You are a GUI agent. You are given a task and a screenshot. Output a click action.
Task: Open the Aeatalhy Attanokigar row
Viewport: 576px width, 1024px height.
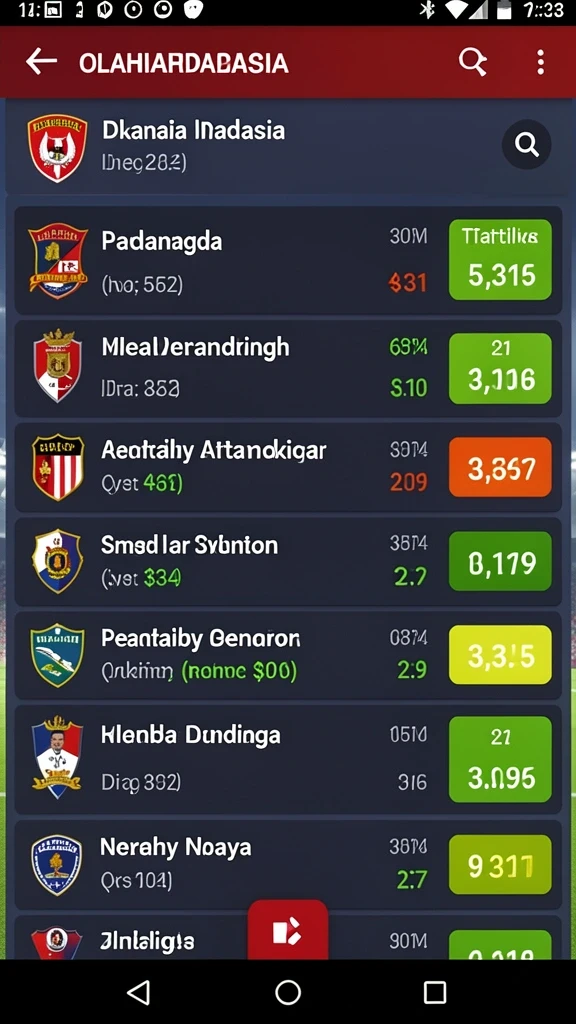coord(288,467)
